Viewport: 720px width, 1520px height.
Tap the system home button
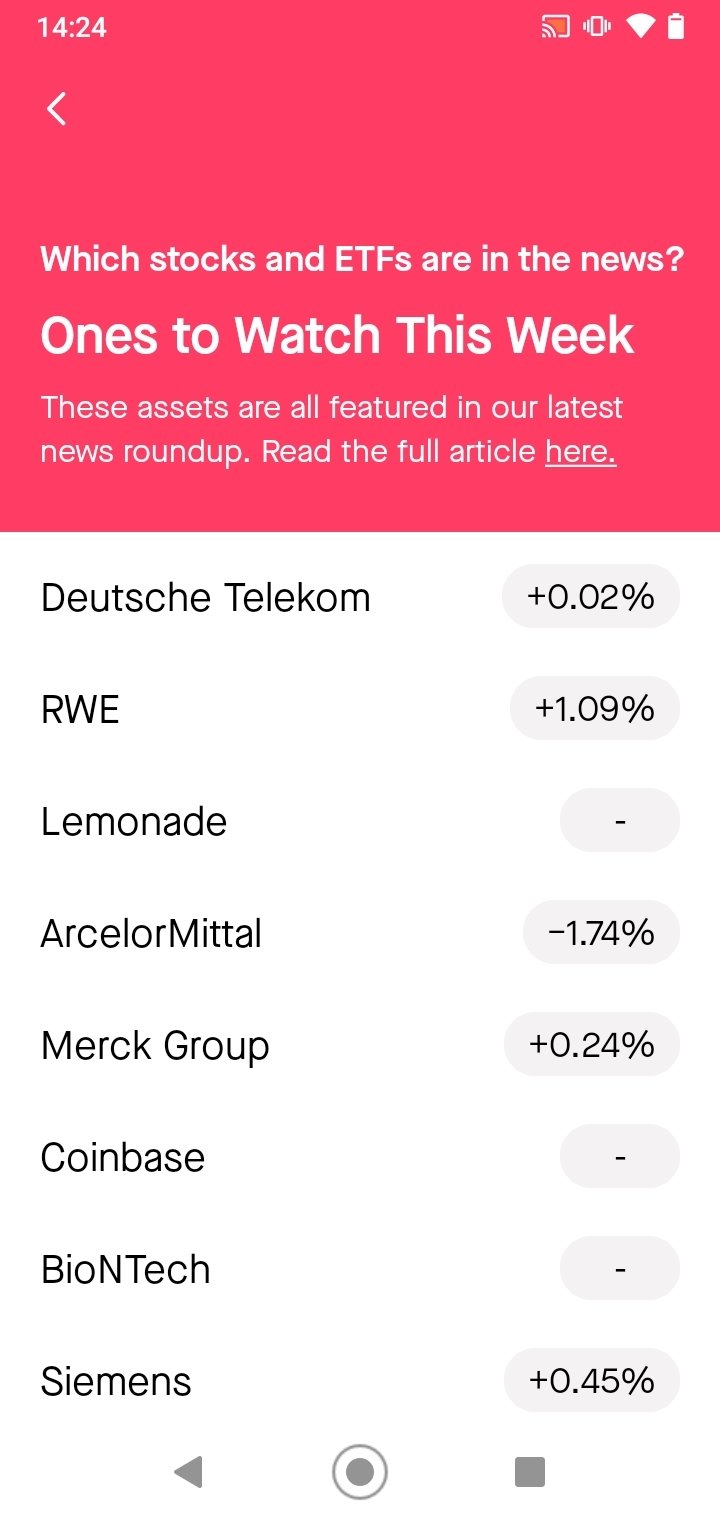(x=360, y=1472)
